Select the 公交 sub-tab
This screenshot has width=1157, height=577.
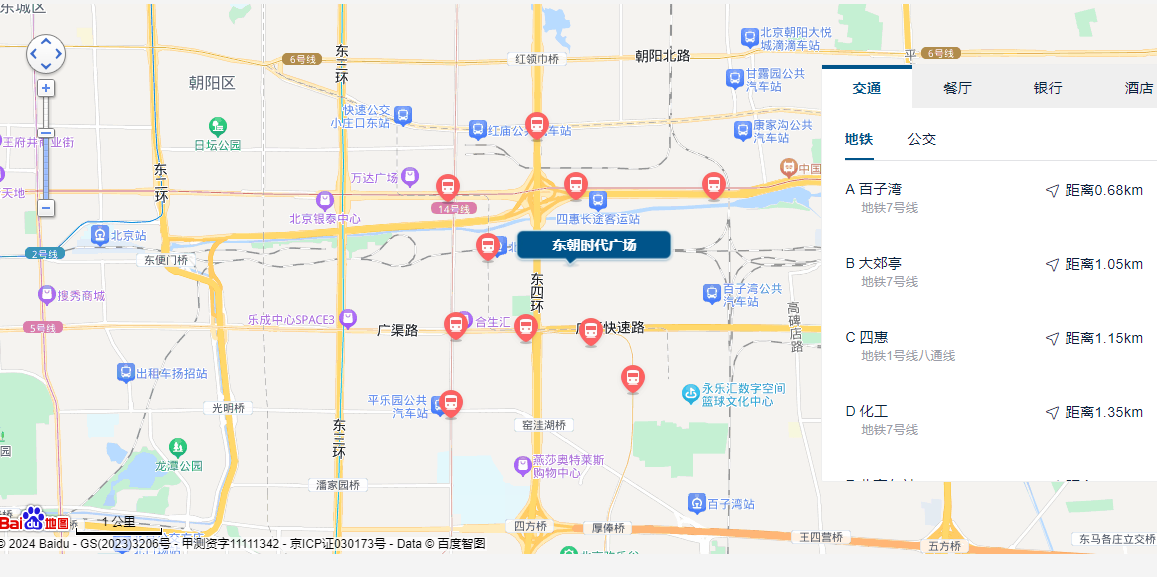[x=921, y=140]
